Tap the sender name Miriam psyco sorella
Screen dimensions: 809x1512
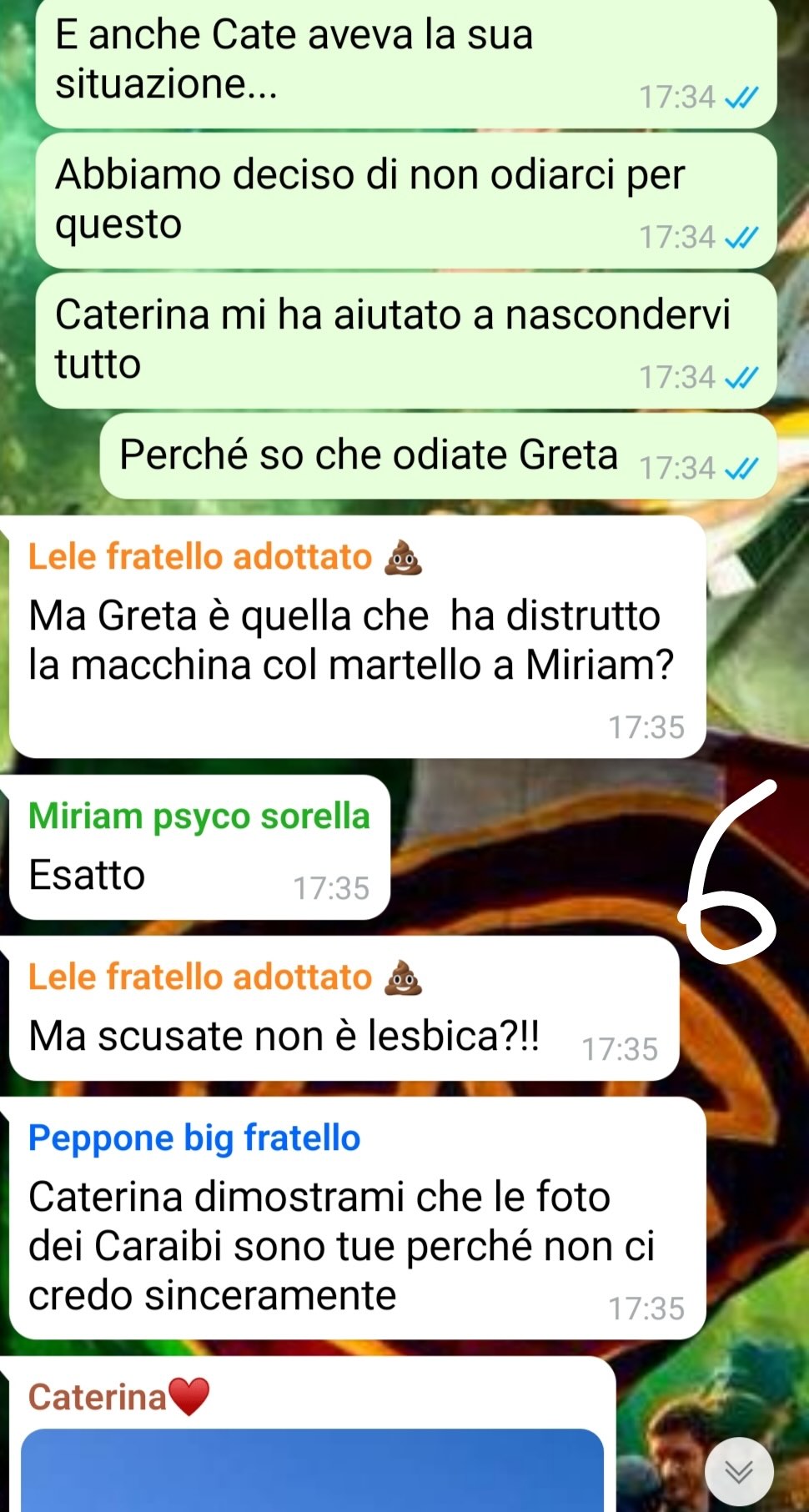[x=198, y=816]
